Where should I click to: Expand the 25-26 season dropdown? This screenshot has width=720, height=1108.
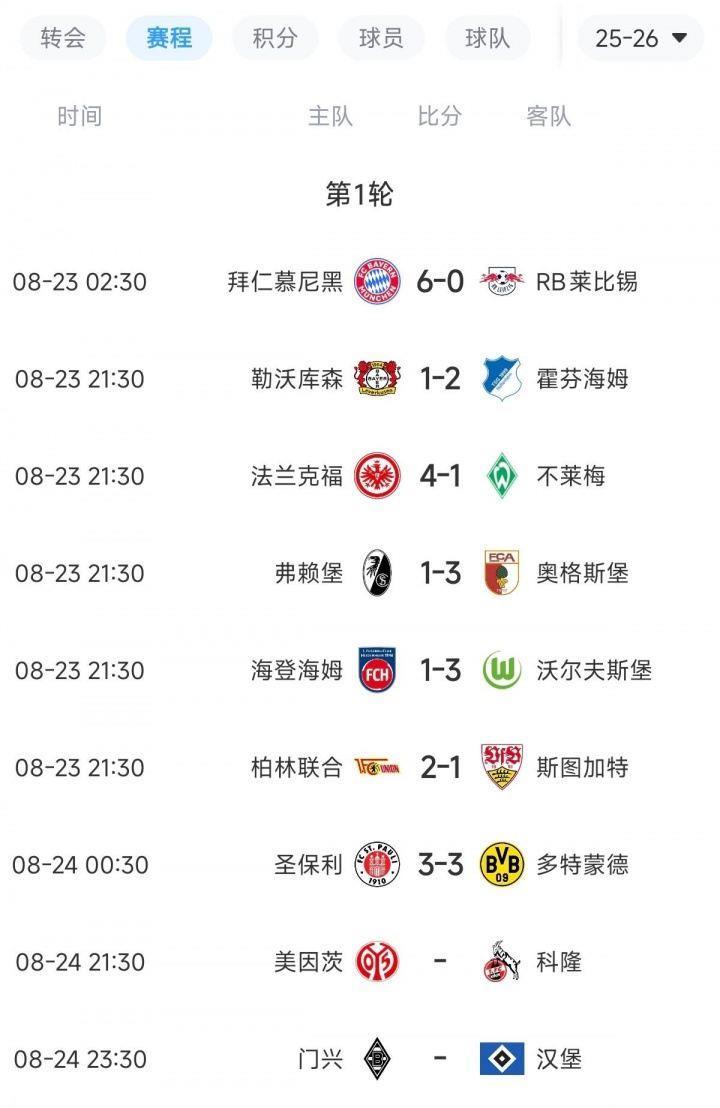641,38
